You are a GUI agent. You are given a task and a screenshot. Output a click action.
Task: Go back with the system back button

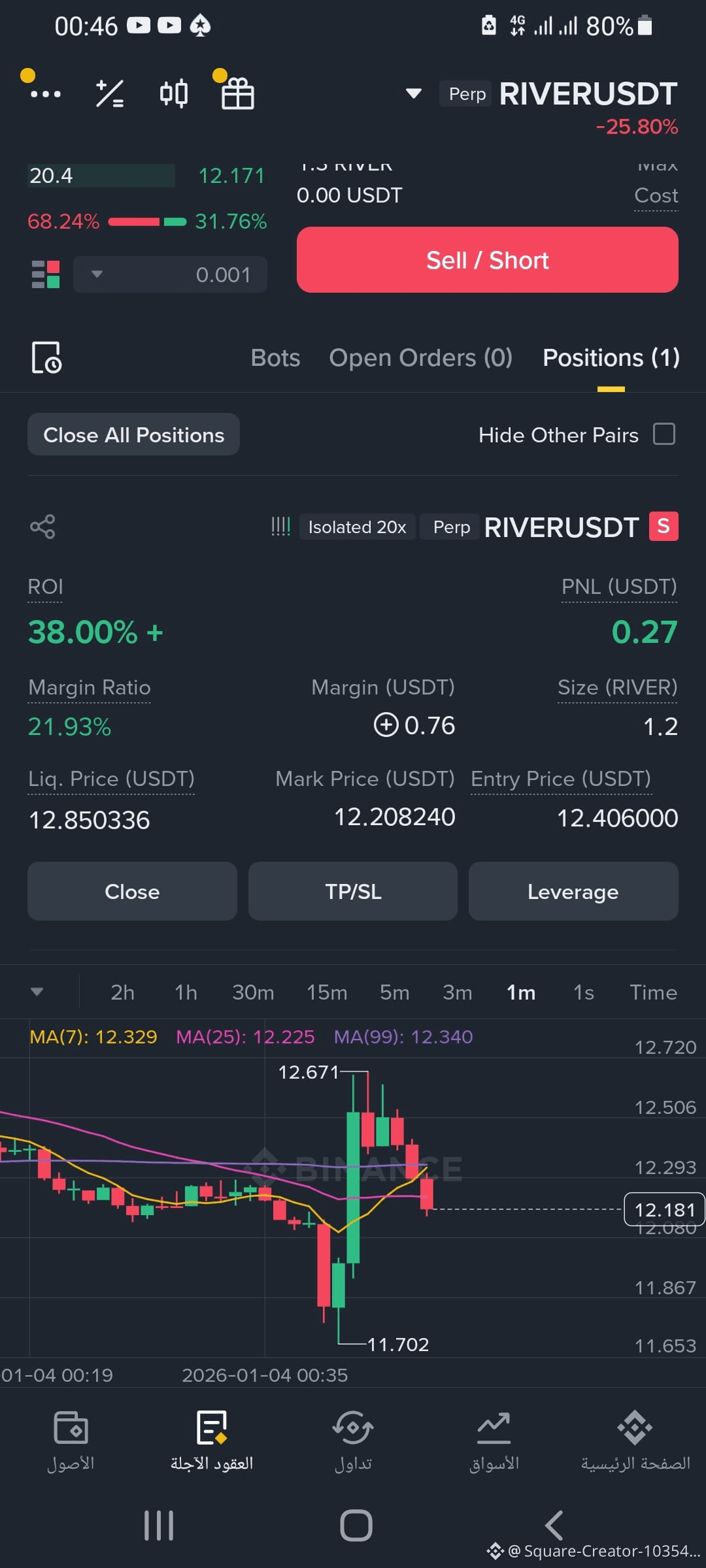(554, 1526)
